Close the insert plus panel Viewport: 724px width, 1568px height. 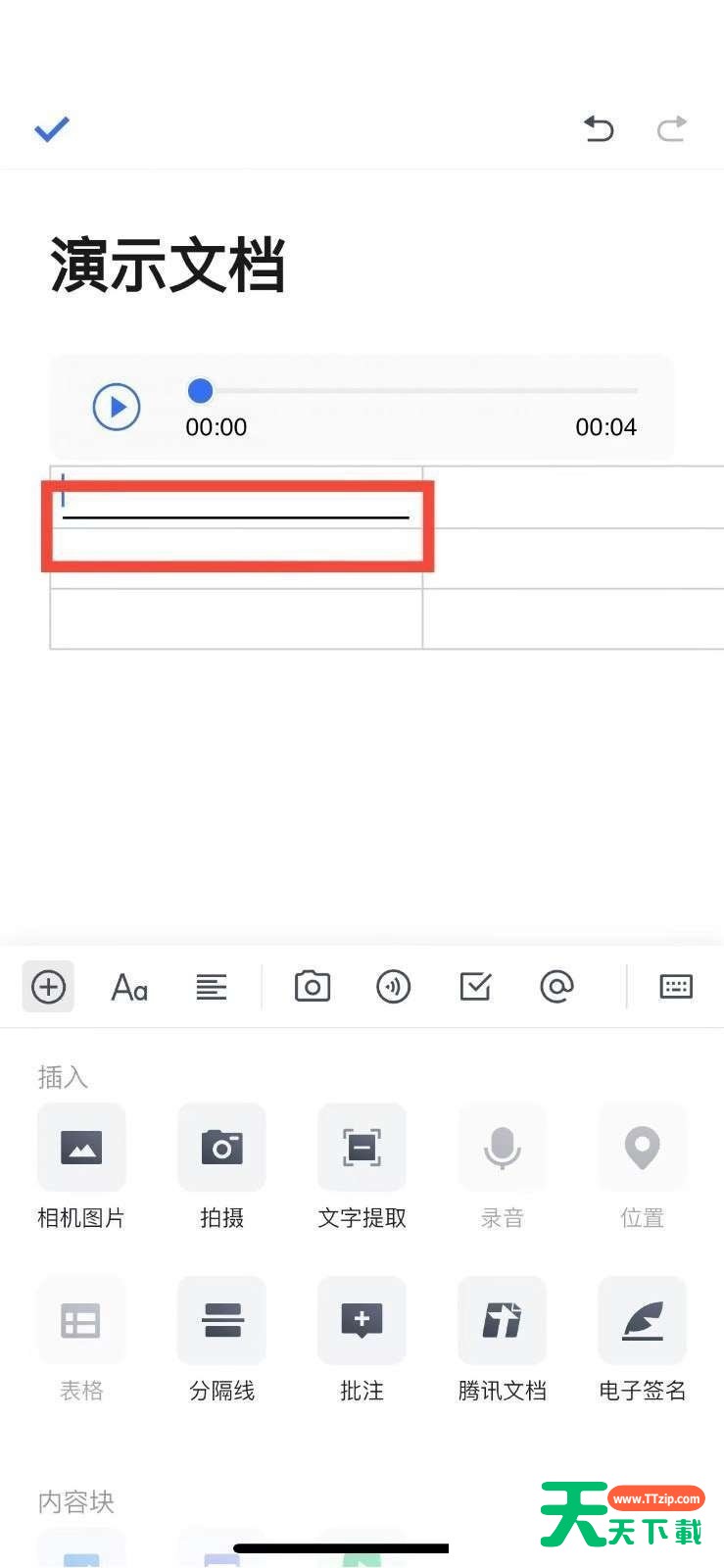point(48,987)
